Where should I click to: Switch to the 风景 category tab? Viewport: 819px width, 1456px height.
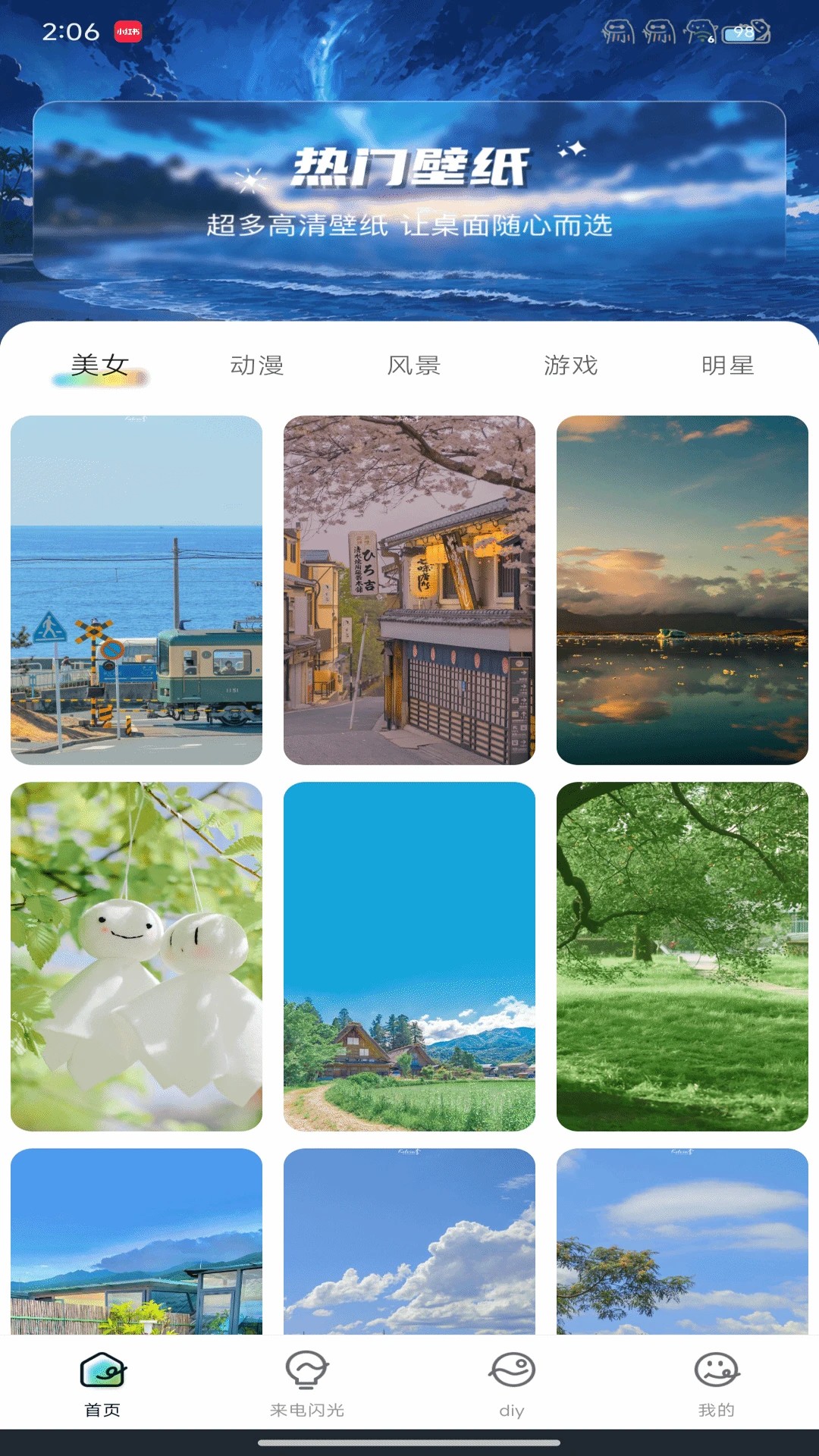414,366
